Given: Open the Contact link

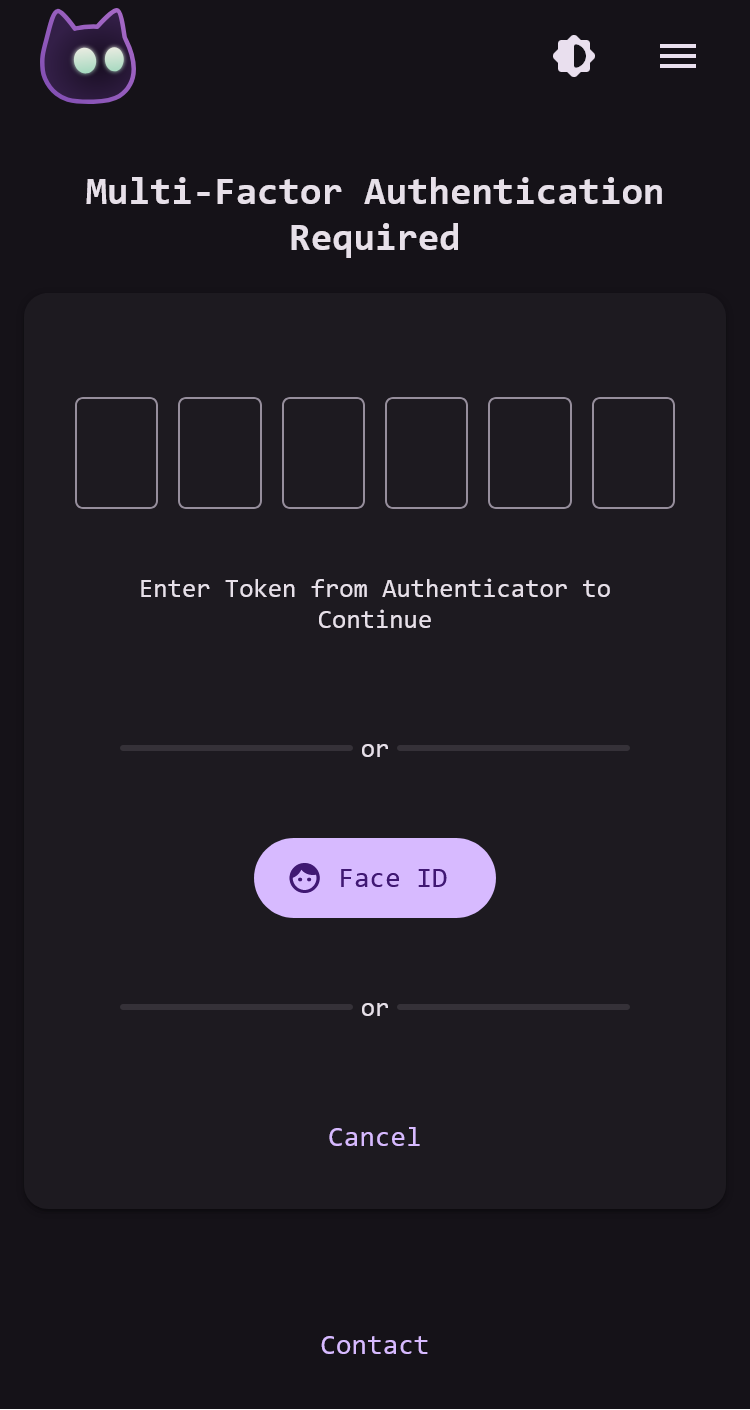Looking at the screenshot, I should [374, 1345].
